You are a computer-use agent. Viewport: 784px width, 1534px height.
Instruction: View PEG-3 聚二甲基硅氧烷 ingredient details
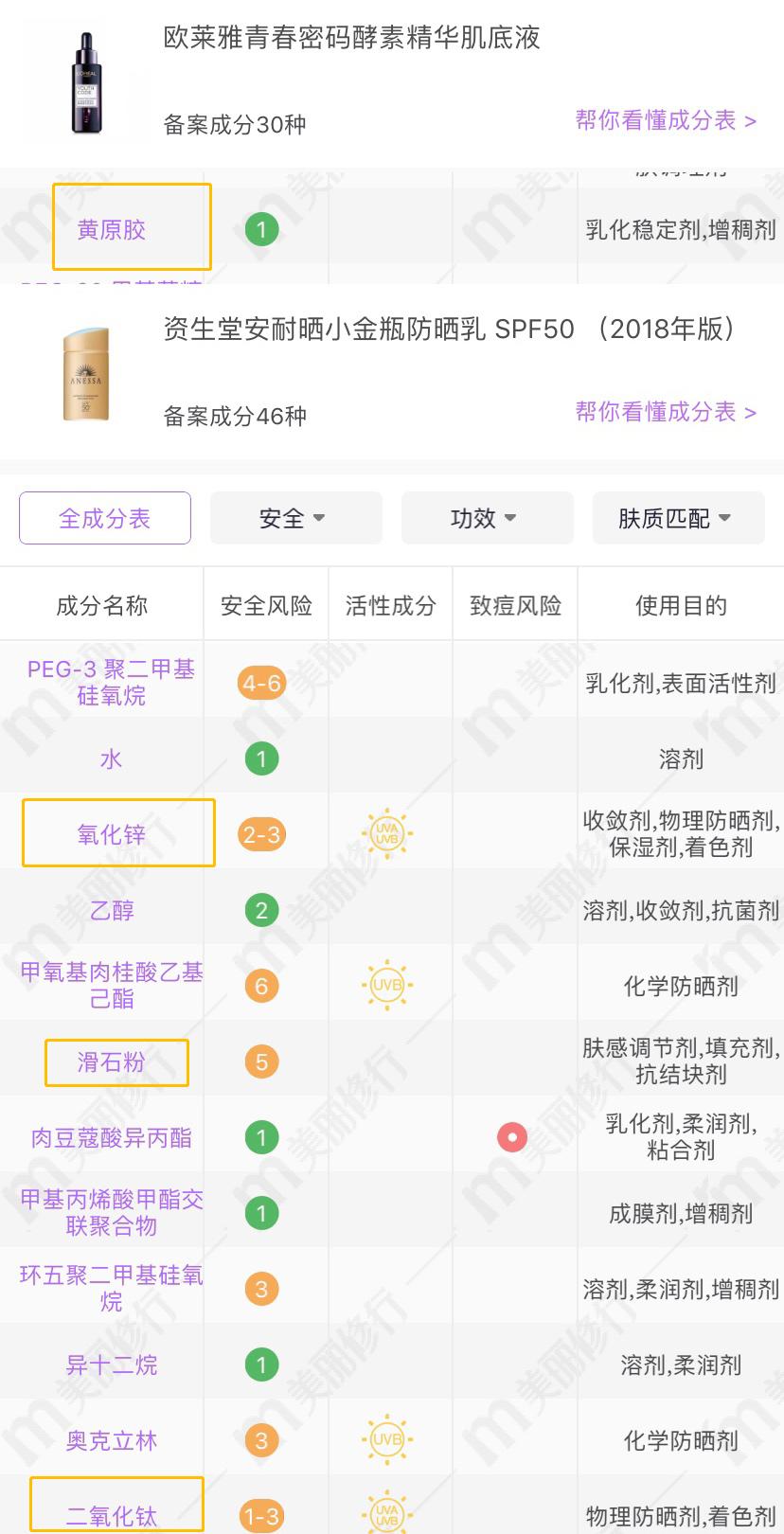coord(112,683)
